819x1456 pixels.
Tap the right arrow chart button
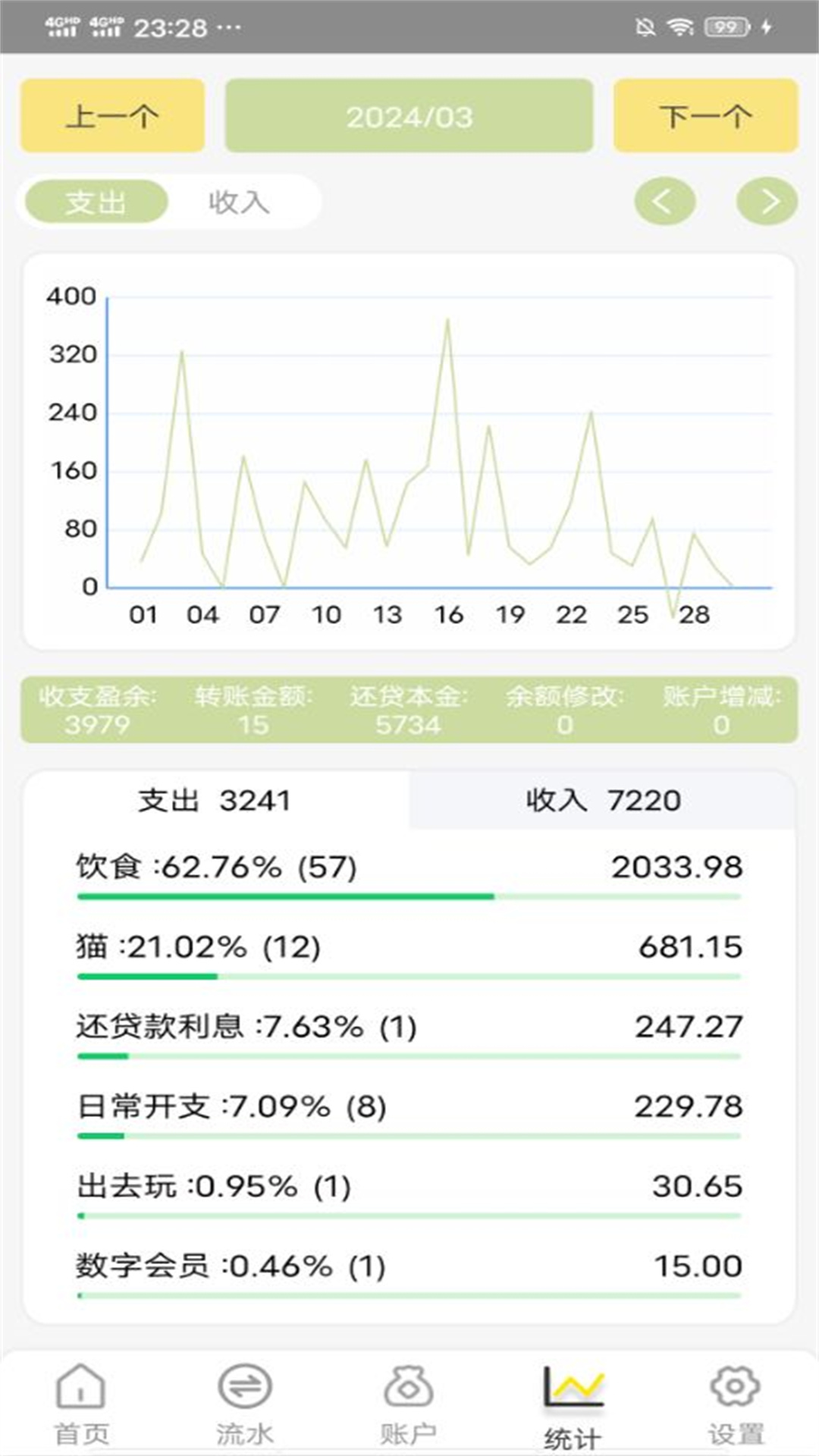767,202
